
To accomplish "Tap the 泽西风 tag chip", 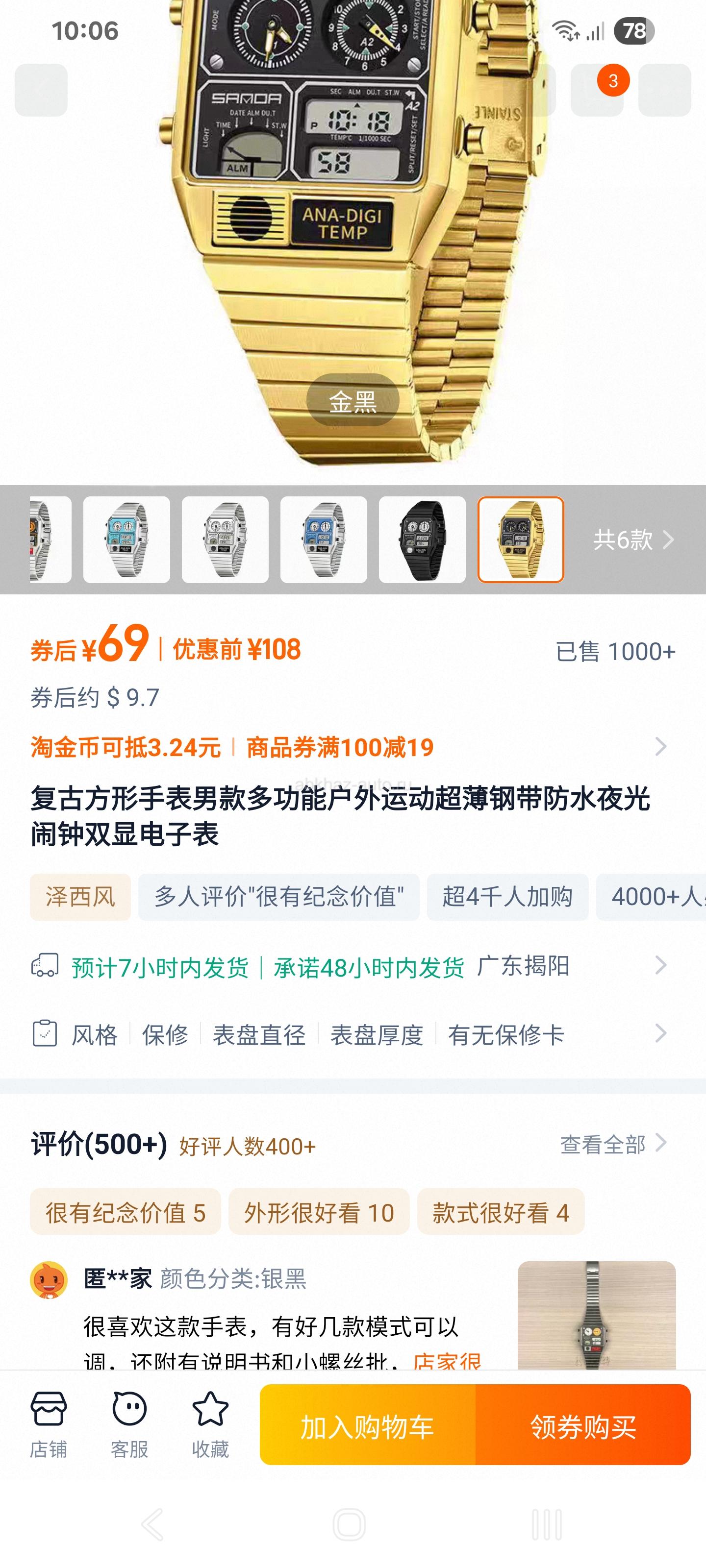I will click(x=80, y=897).
